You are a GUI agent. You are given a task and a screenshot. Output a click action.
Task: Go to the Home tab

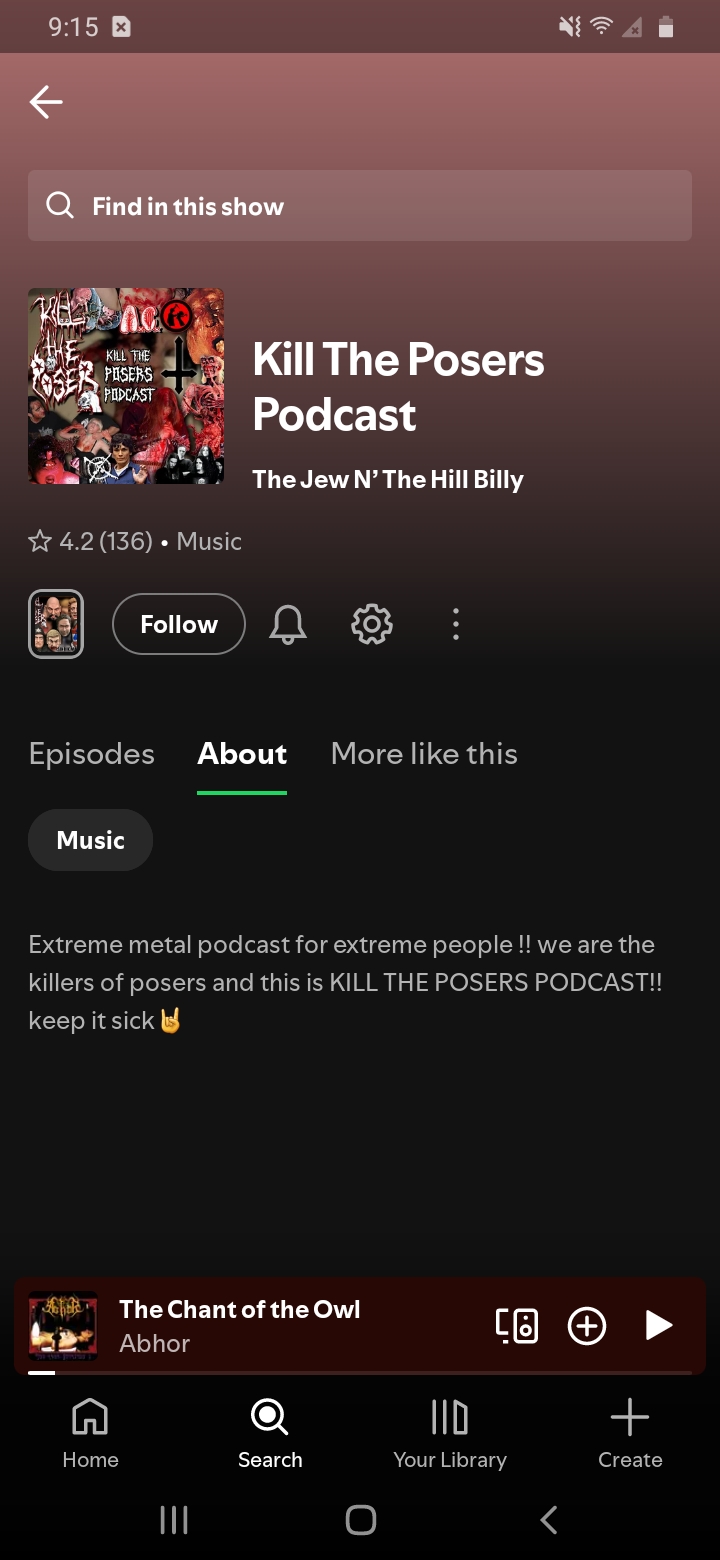point(90,1434)
